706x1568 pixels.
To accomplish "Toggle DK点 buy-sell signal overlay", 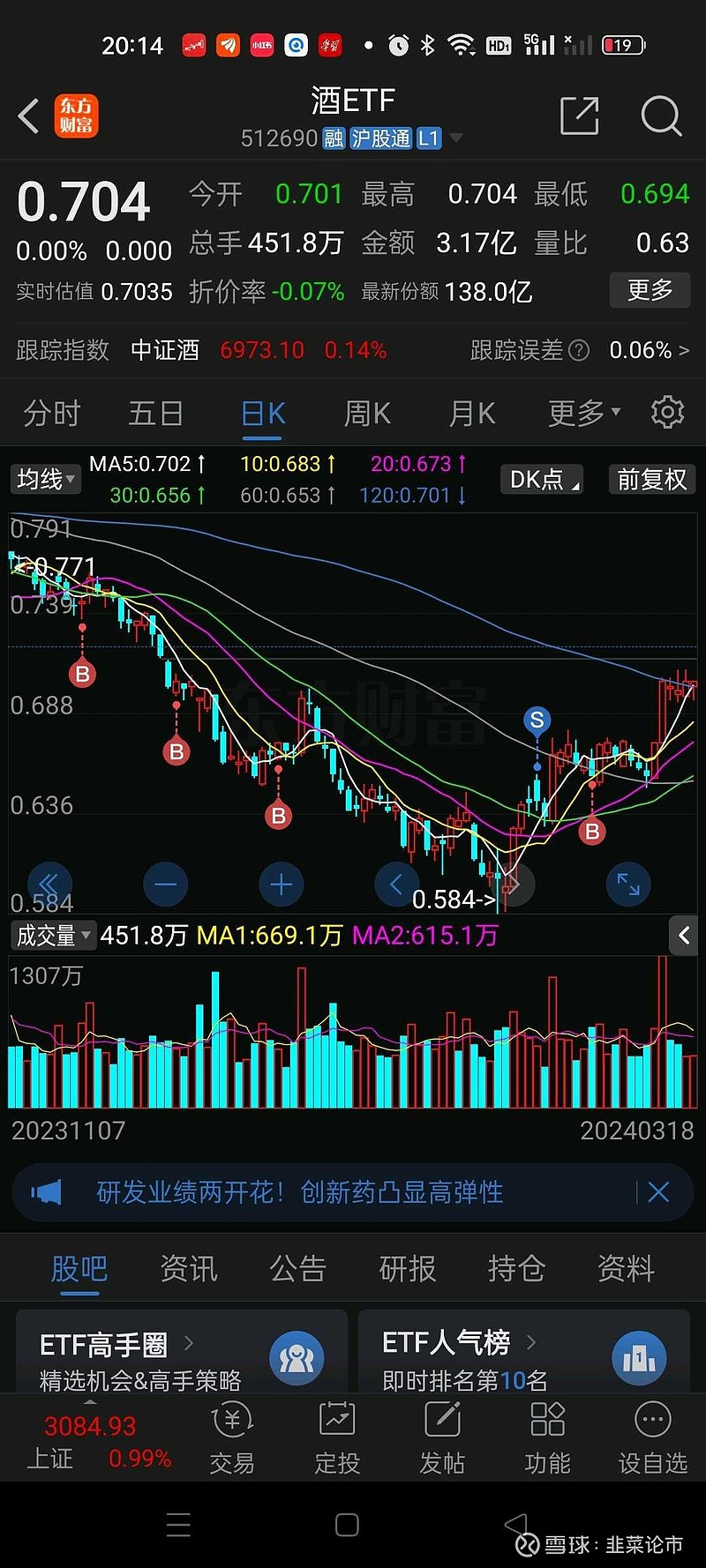I will pos(540,479).
